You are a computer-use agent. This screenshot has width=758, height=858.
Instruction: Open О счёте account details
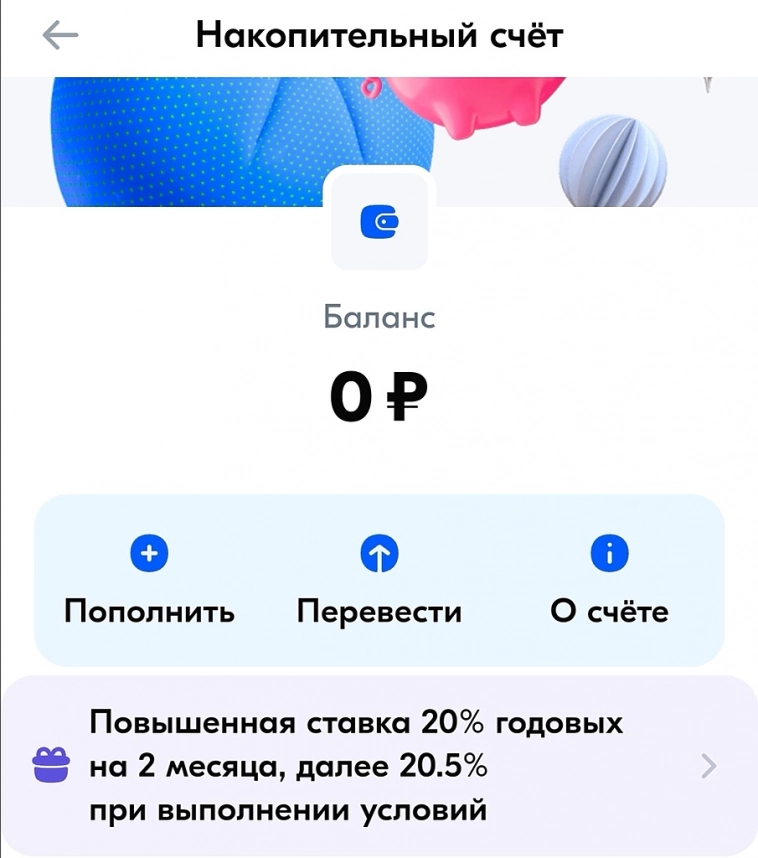(x=608, y=580)
